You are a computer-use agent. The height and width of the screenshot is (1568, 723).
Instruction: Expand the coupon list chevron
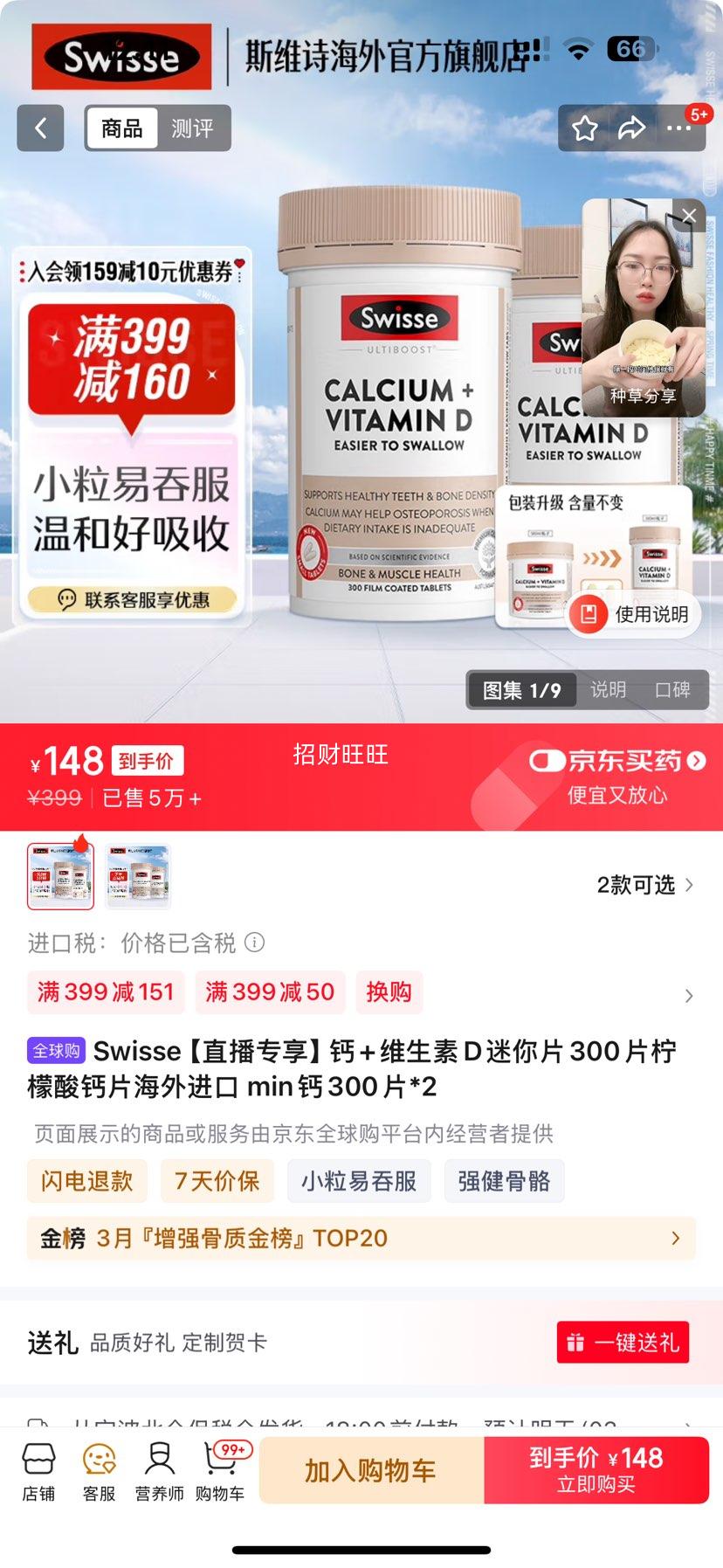(689, 996)
